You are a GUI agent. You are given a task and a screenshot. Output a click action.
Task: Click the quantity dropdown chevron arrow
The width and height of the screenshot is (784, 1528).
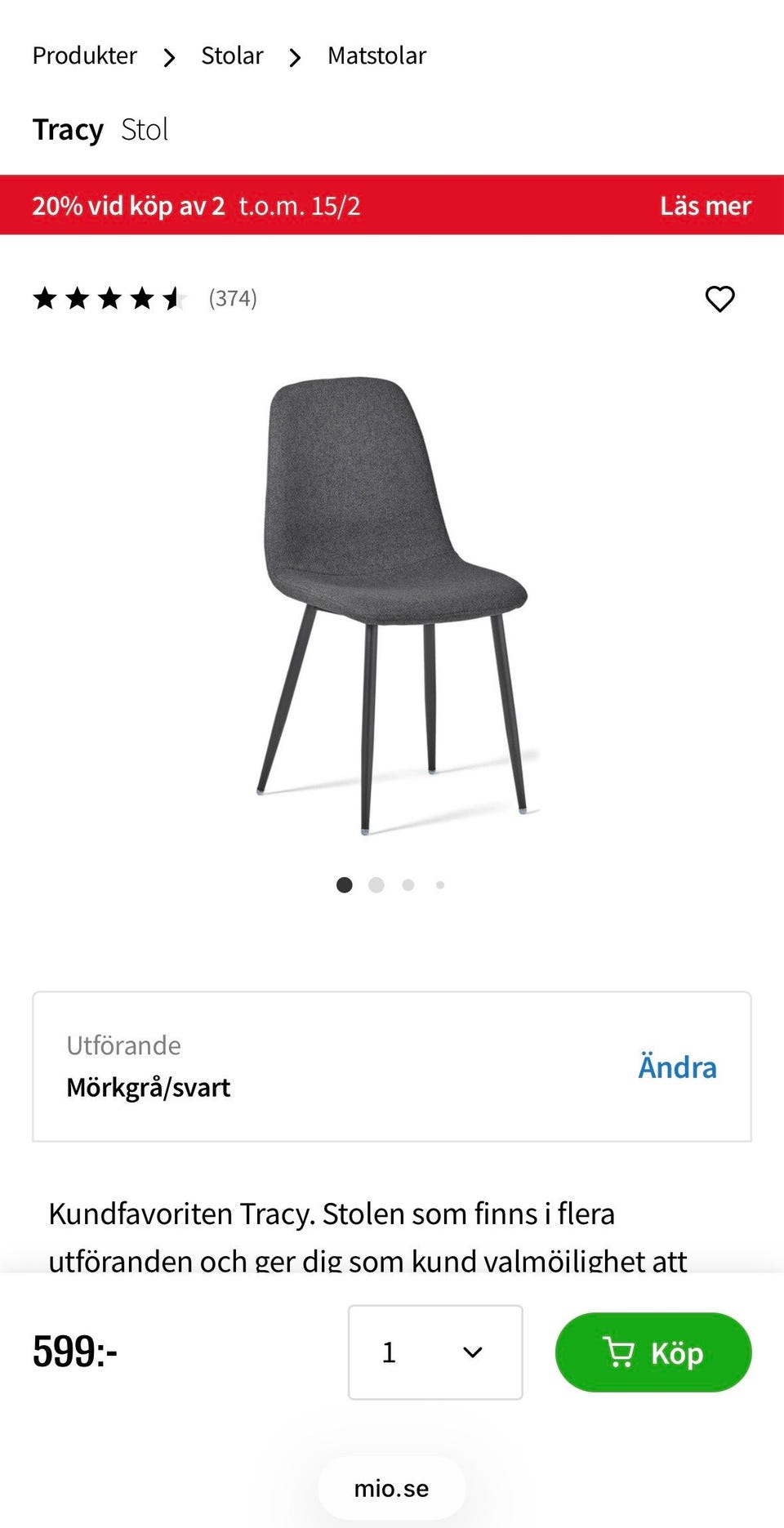tap(472, 1352)
